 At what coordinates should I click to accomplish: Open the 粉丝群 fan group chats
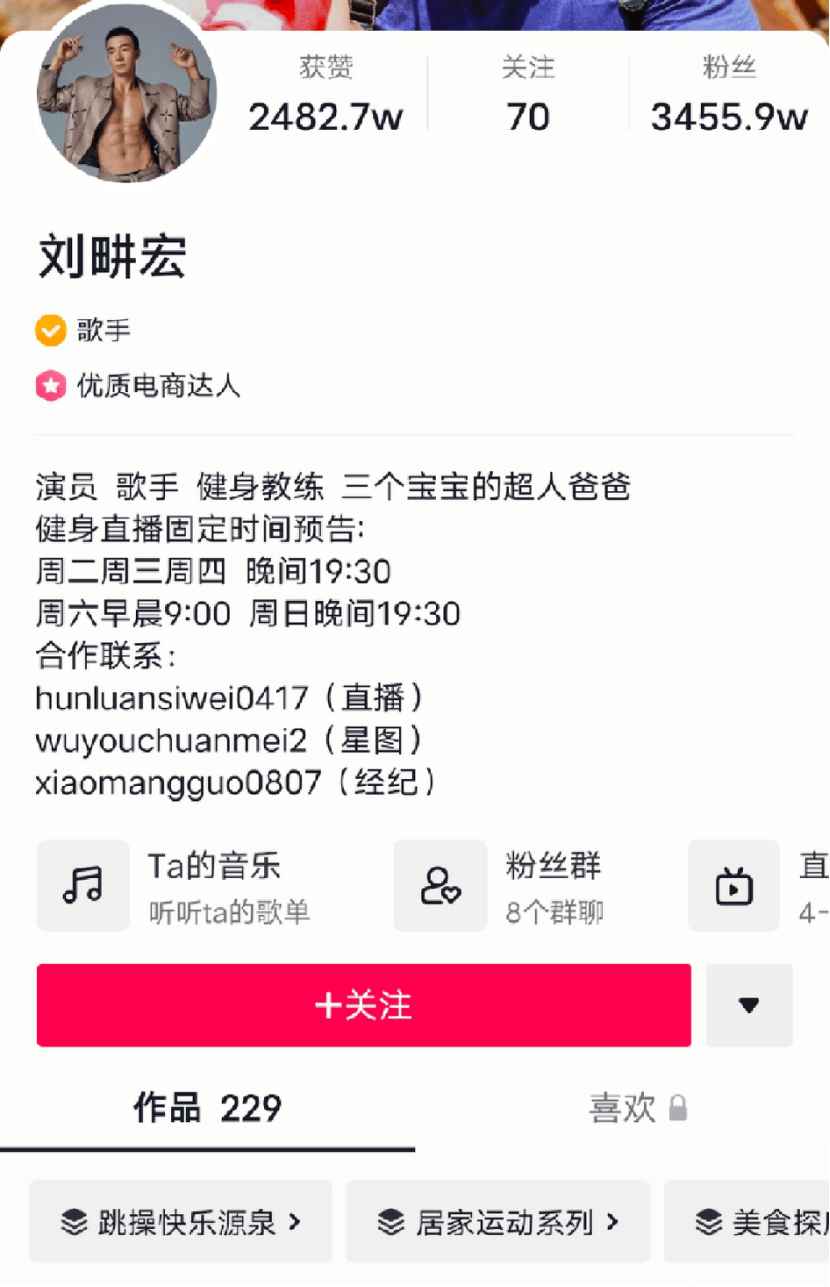[x=530, y=886]
